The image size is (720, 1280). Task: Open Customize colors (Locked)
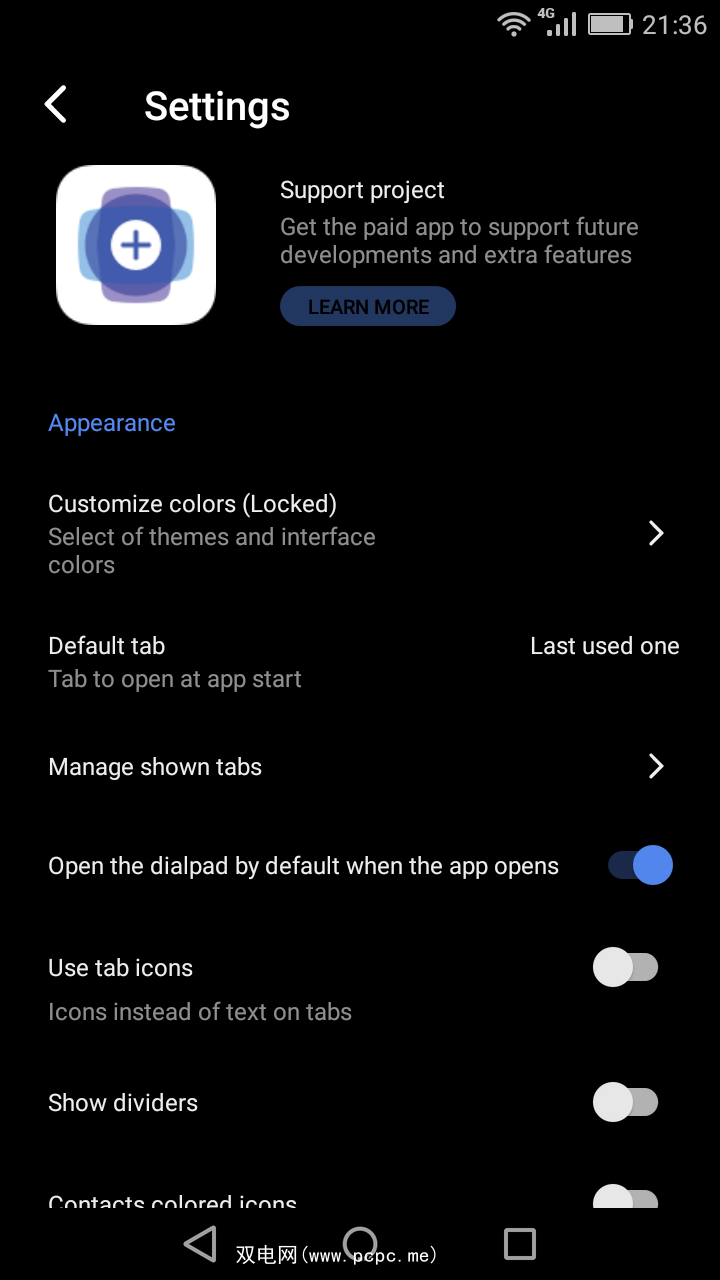coord(360,534)
